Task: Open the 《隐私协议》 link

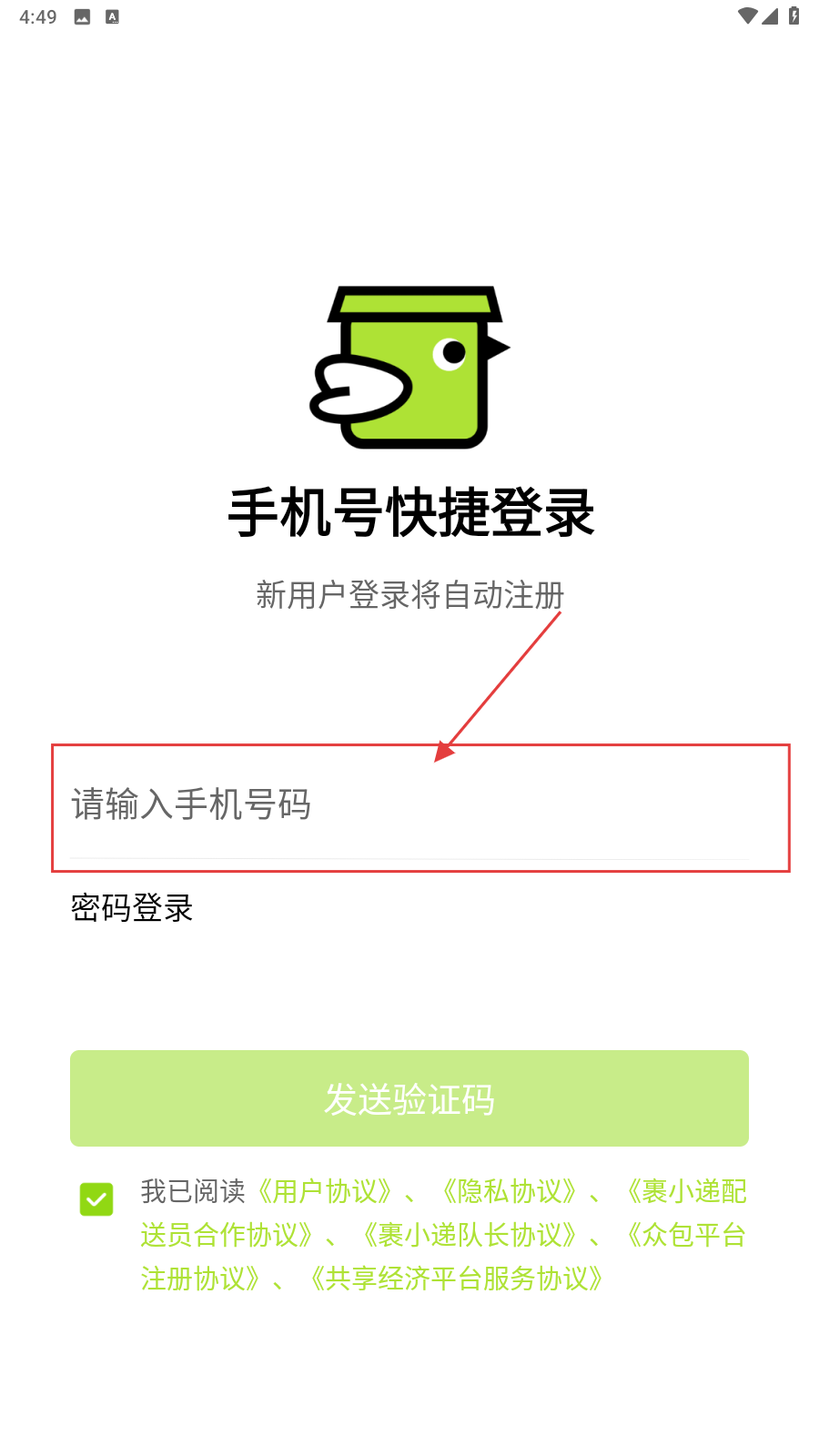Action: [510, 1191]
